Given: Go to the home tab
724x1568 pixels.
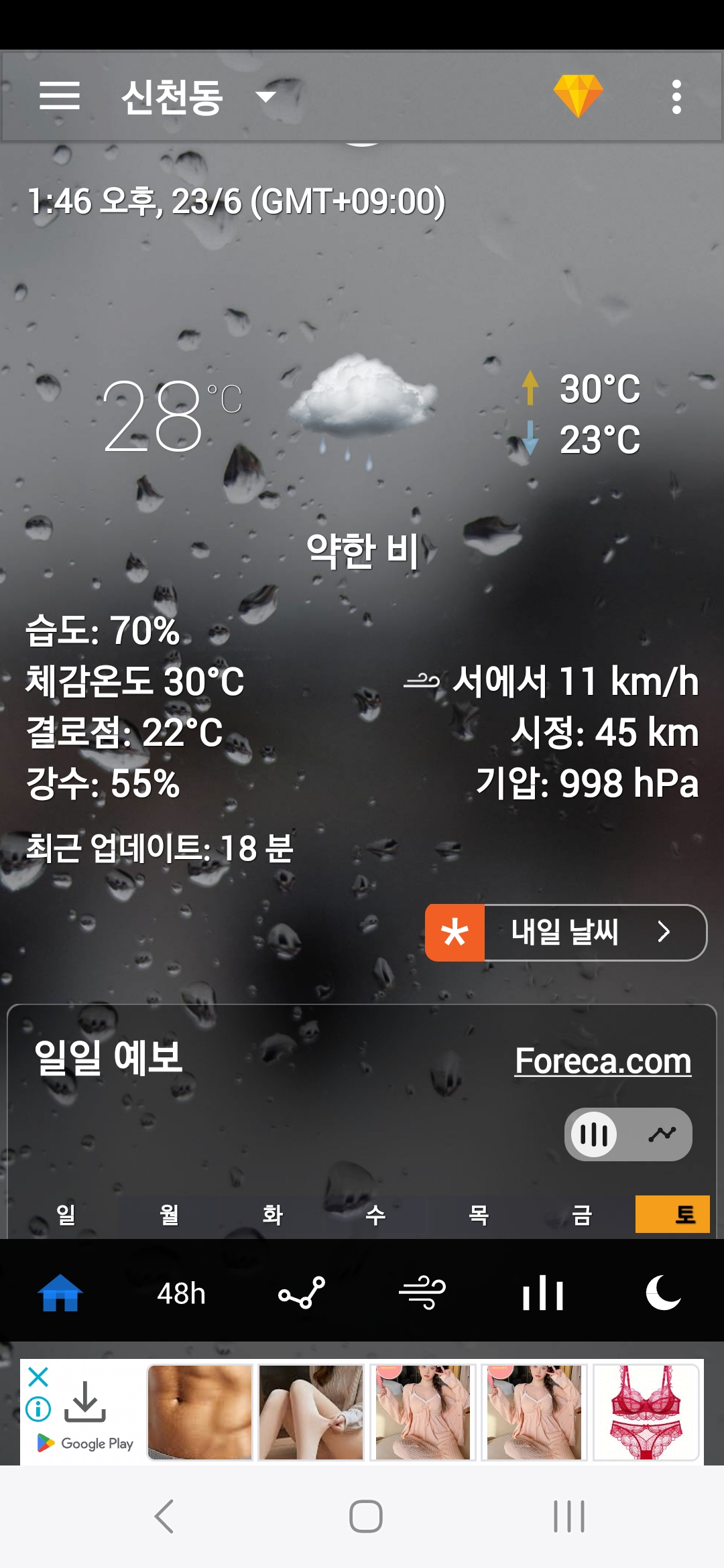Looking at the screenshot, I should pyautogui.click(x=60, y=1293).
